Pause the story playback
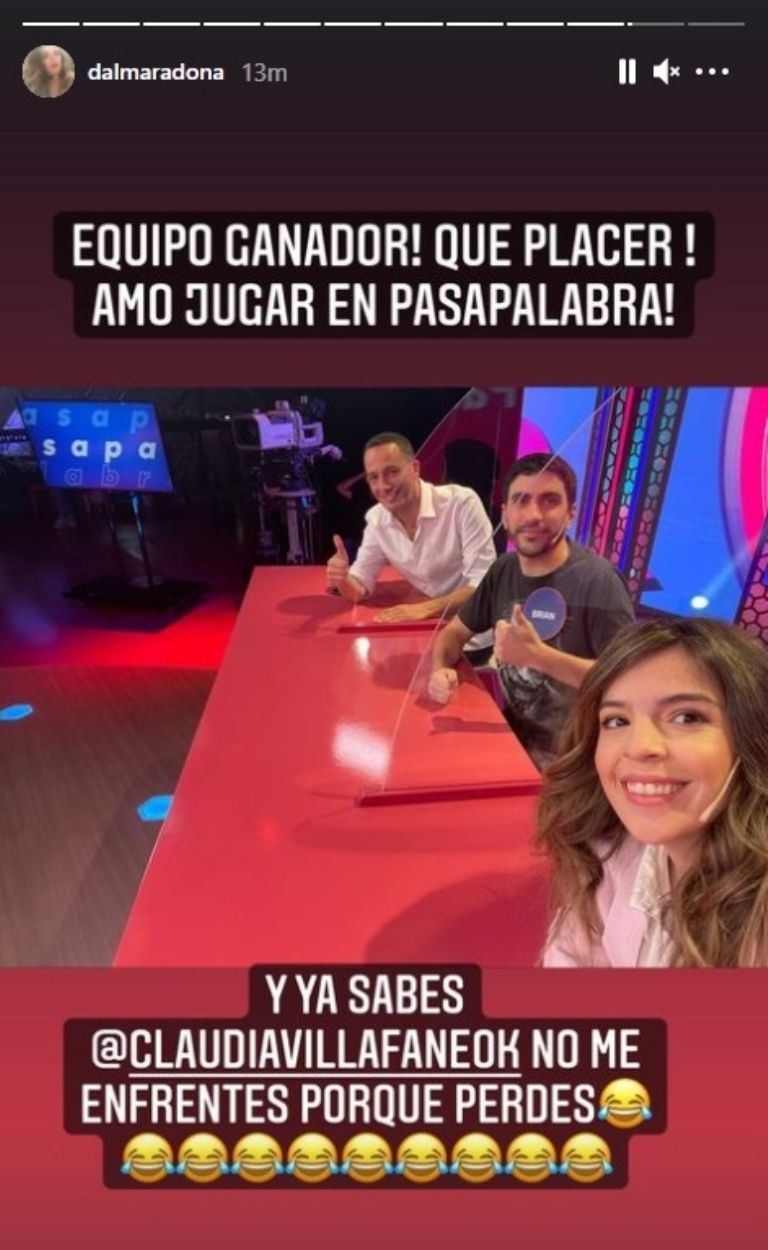 click(x=627, y=72)
